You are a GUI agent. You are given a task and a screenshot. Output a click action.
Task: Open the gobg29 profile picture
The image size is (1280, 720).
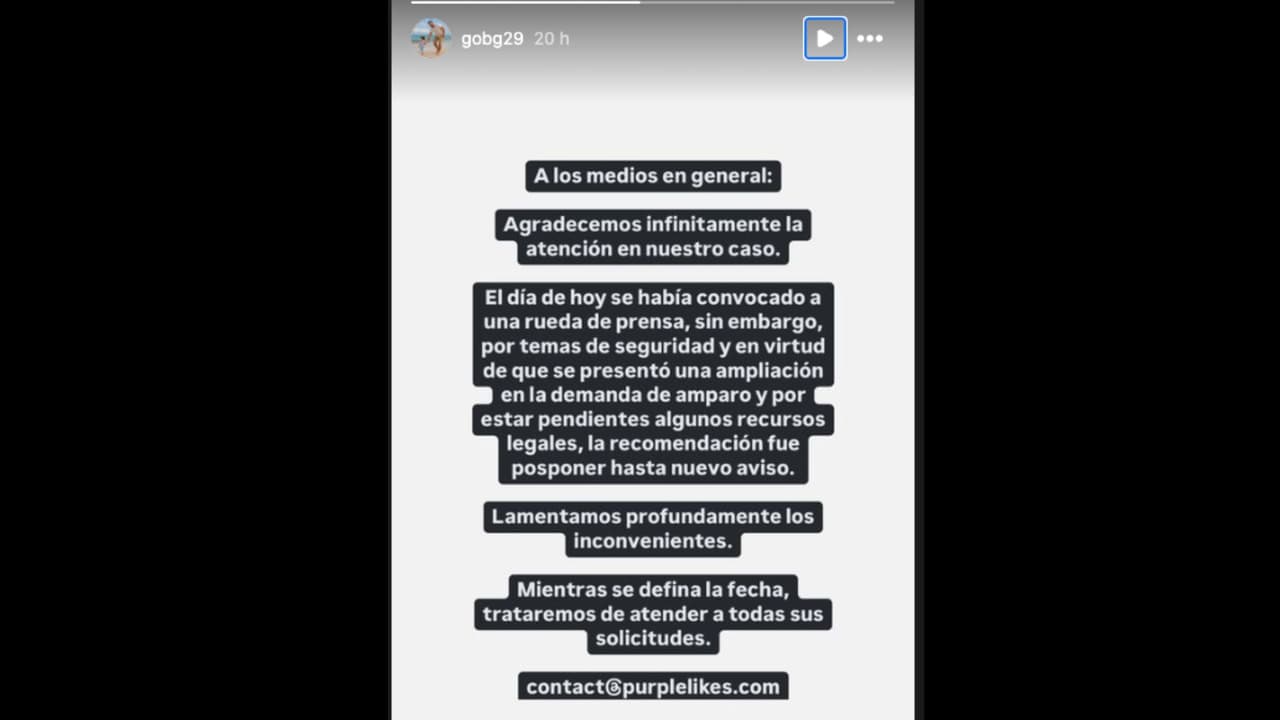[431, 38]
